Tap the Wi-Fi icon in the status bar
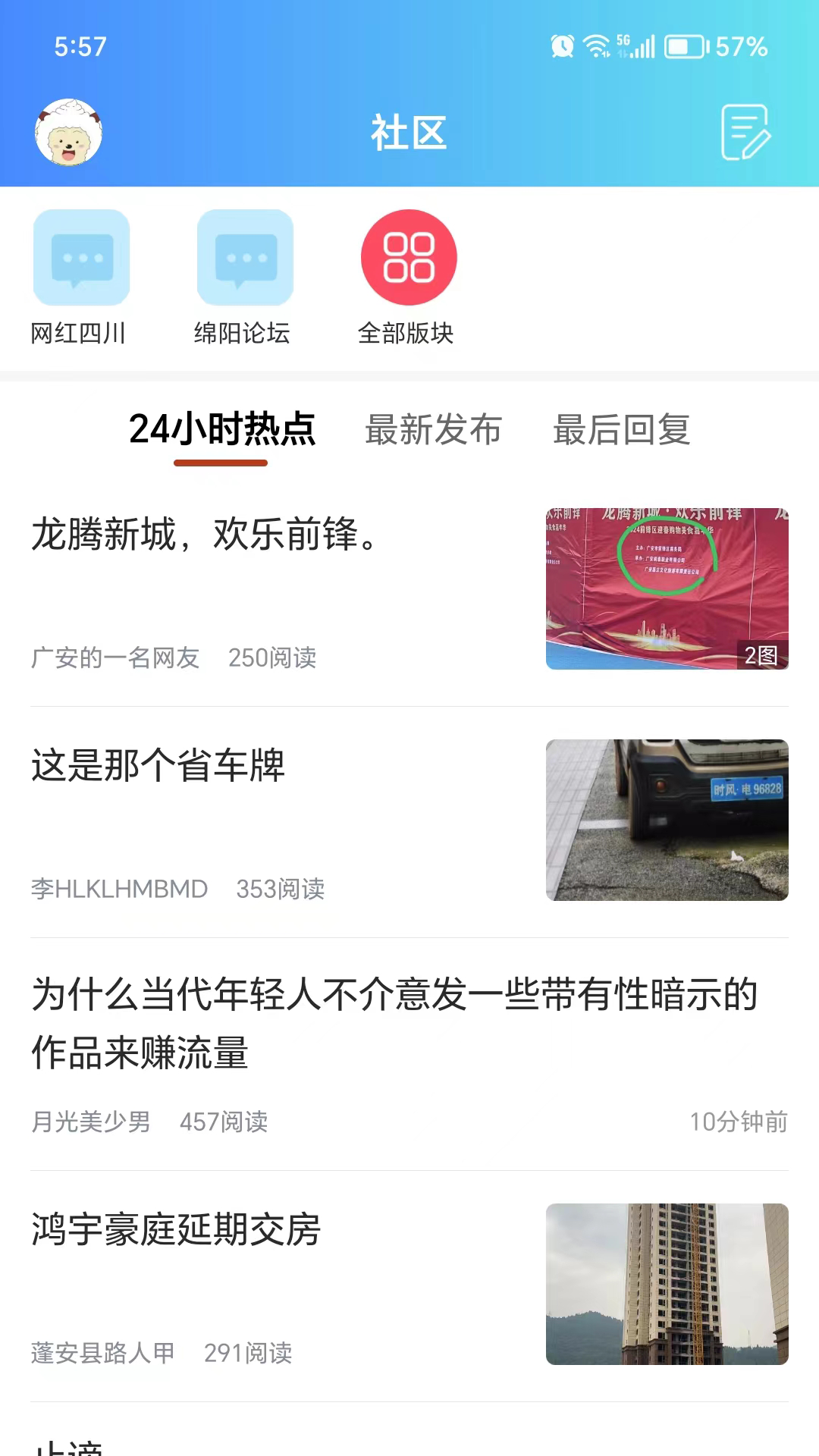This screenshot has width=819, height=1456. coord(598,45)
